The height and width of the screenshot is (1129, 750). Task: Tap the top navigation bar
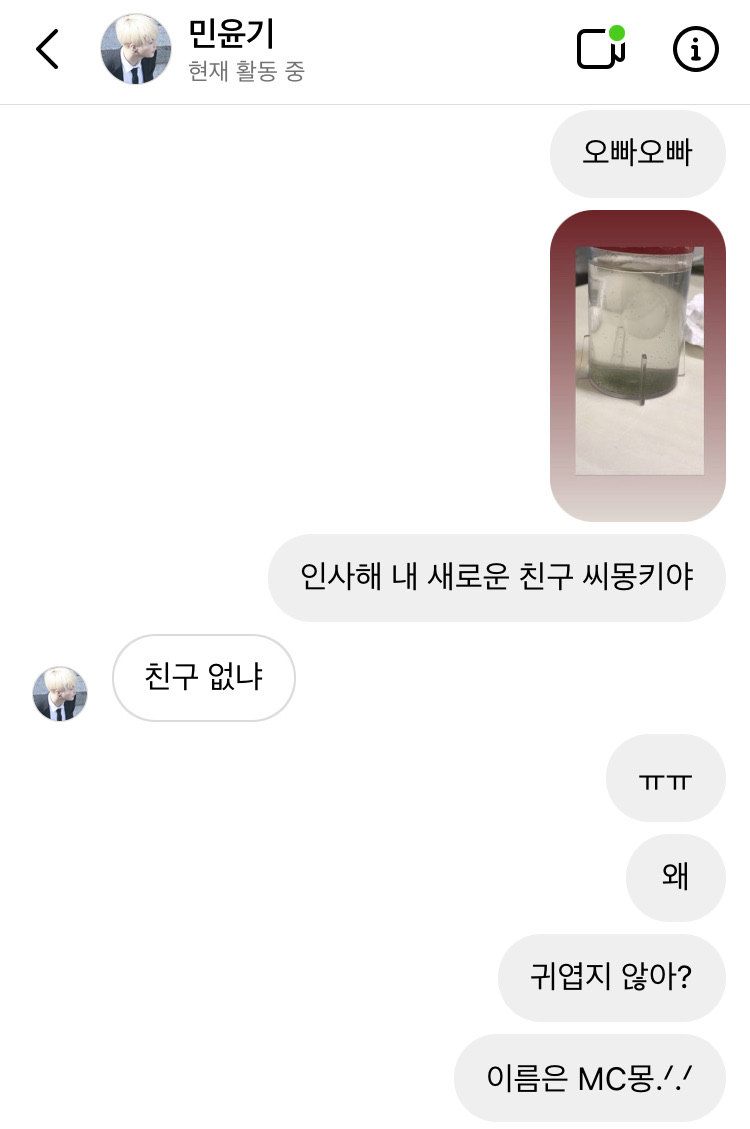click(x=375, y=48)
